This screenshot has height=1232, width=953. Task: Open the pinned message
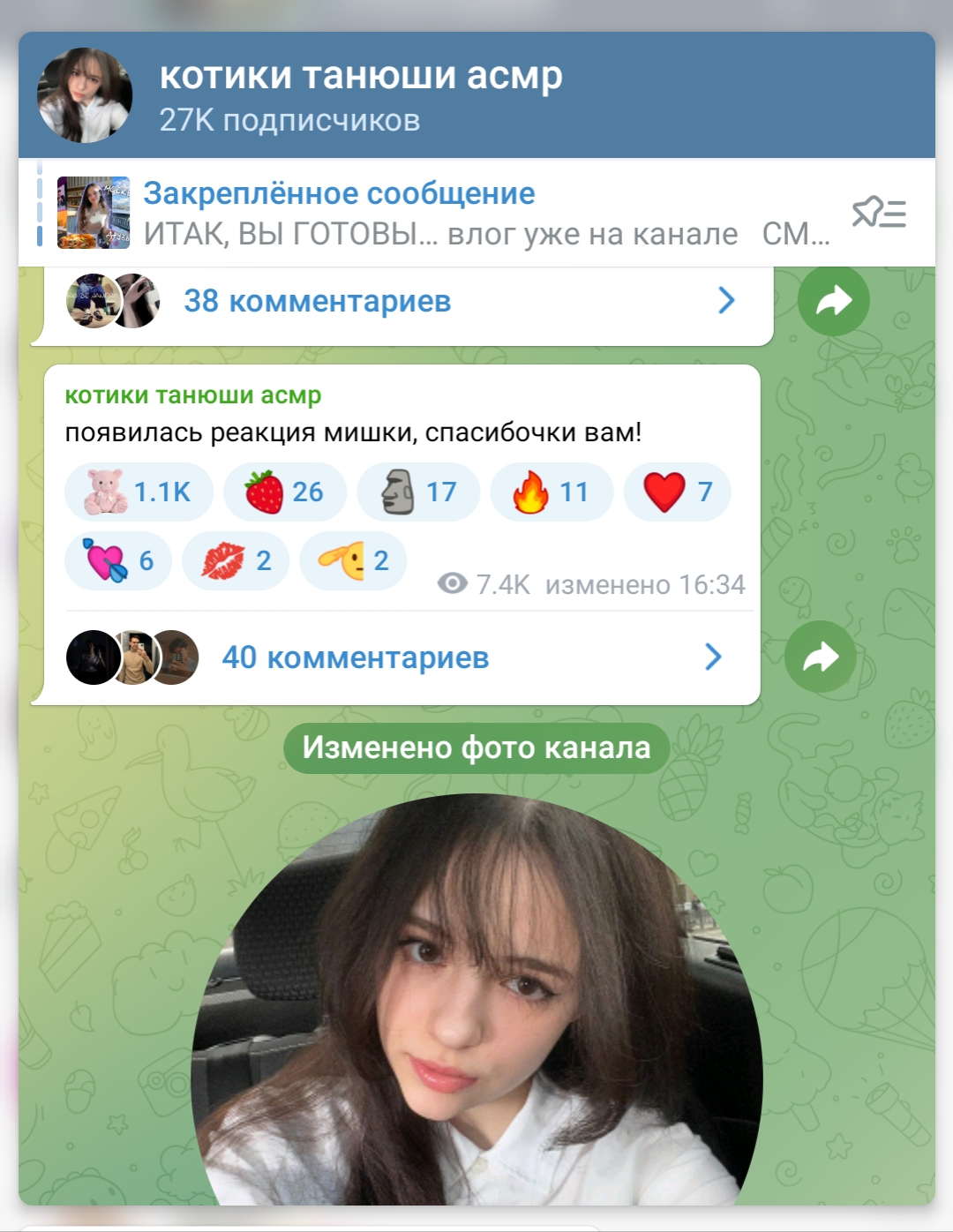coord(441,214)
